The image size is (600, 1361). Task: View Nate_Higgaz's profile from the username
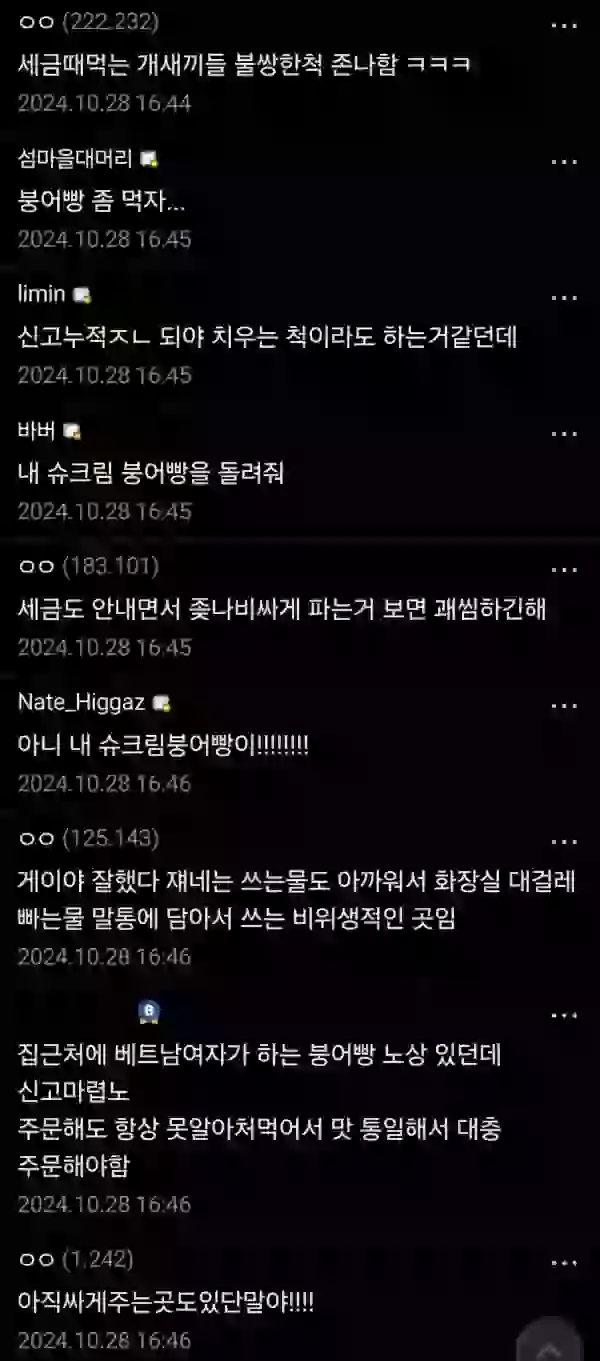point(83,703)
